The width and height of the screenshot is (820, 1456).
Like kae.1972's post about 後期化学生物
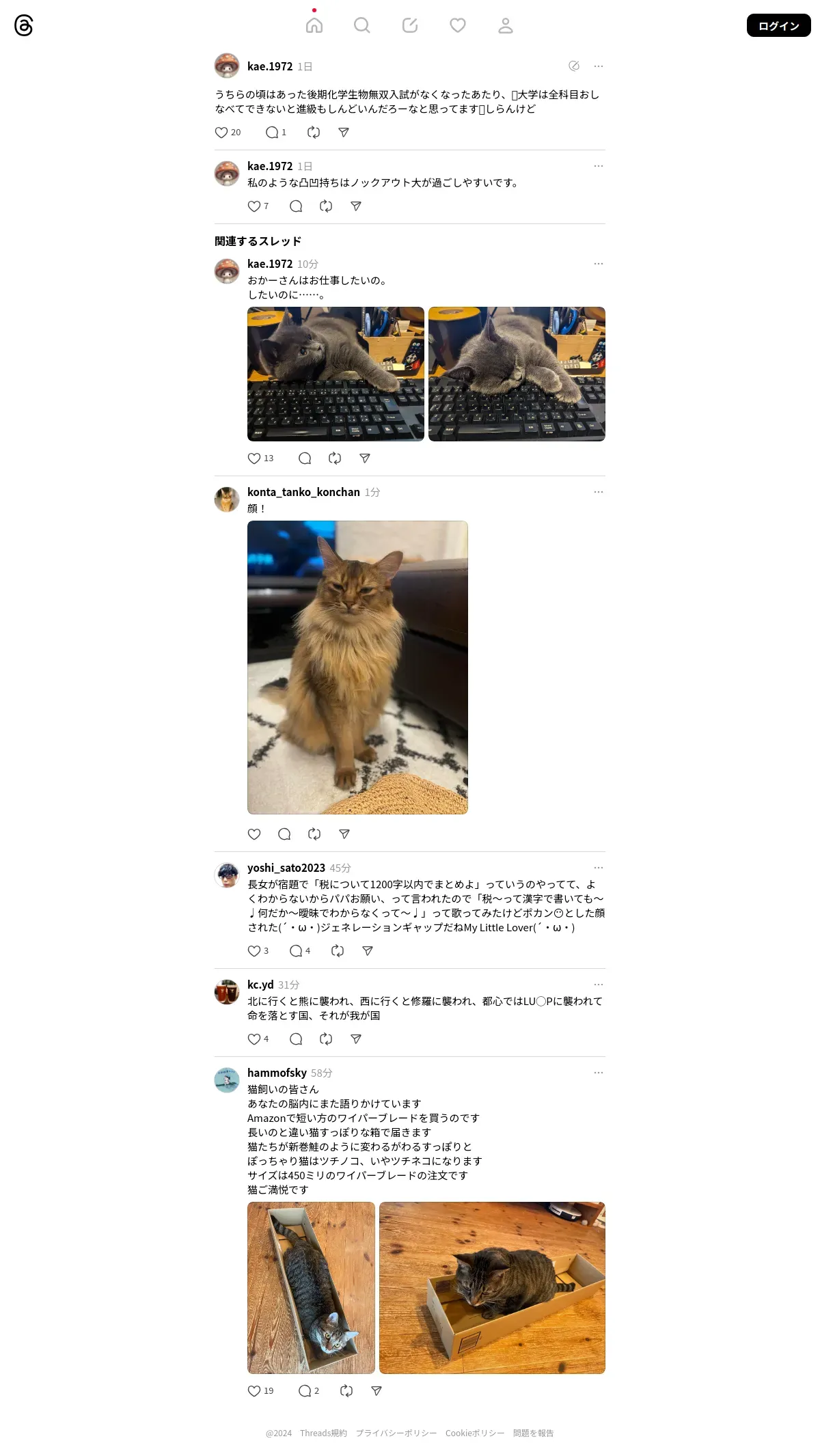[221, 133]
